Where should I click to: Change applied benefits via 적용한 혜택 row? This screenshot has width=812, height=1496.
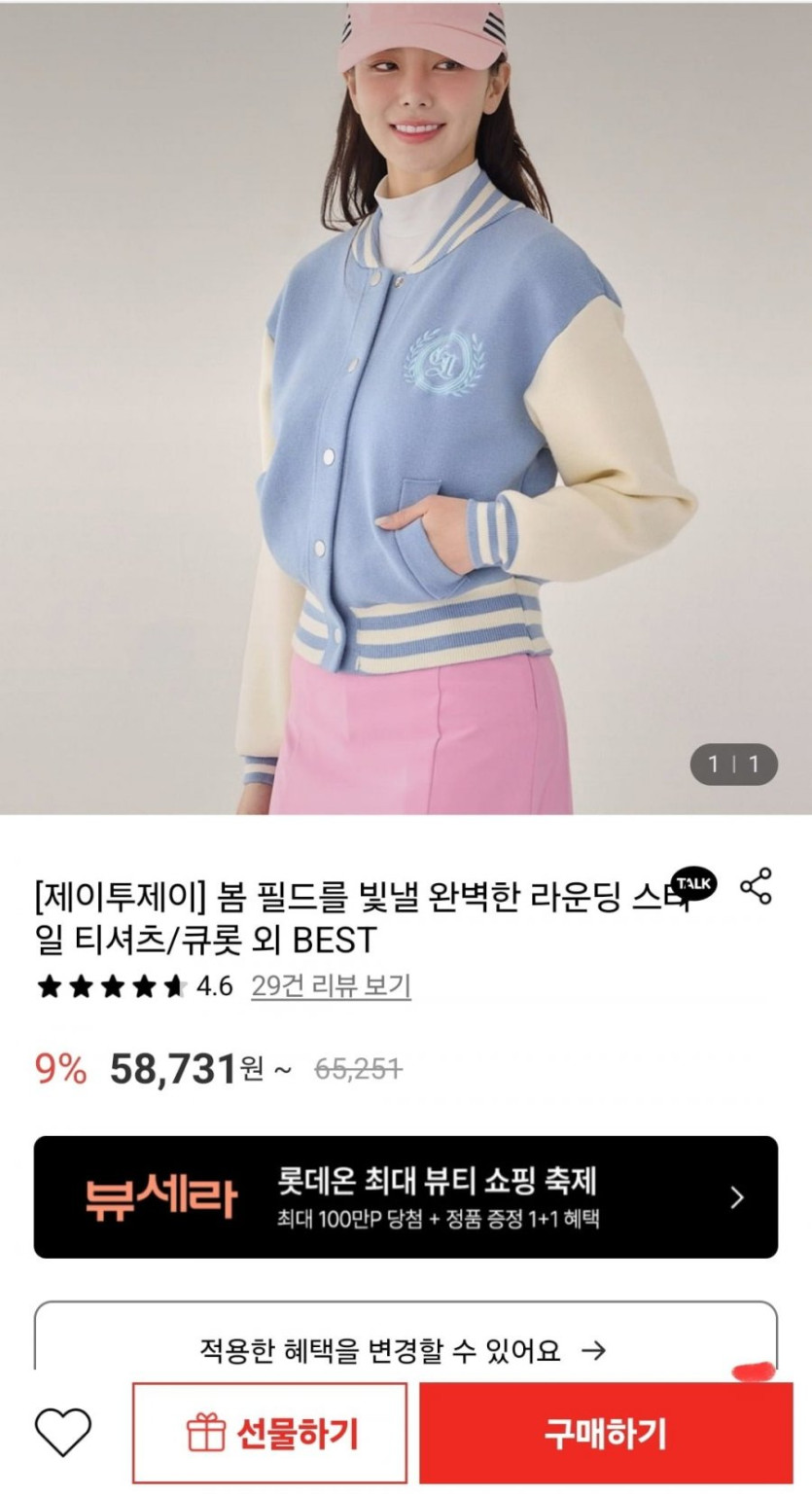click(x=404, y=1349)
